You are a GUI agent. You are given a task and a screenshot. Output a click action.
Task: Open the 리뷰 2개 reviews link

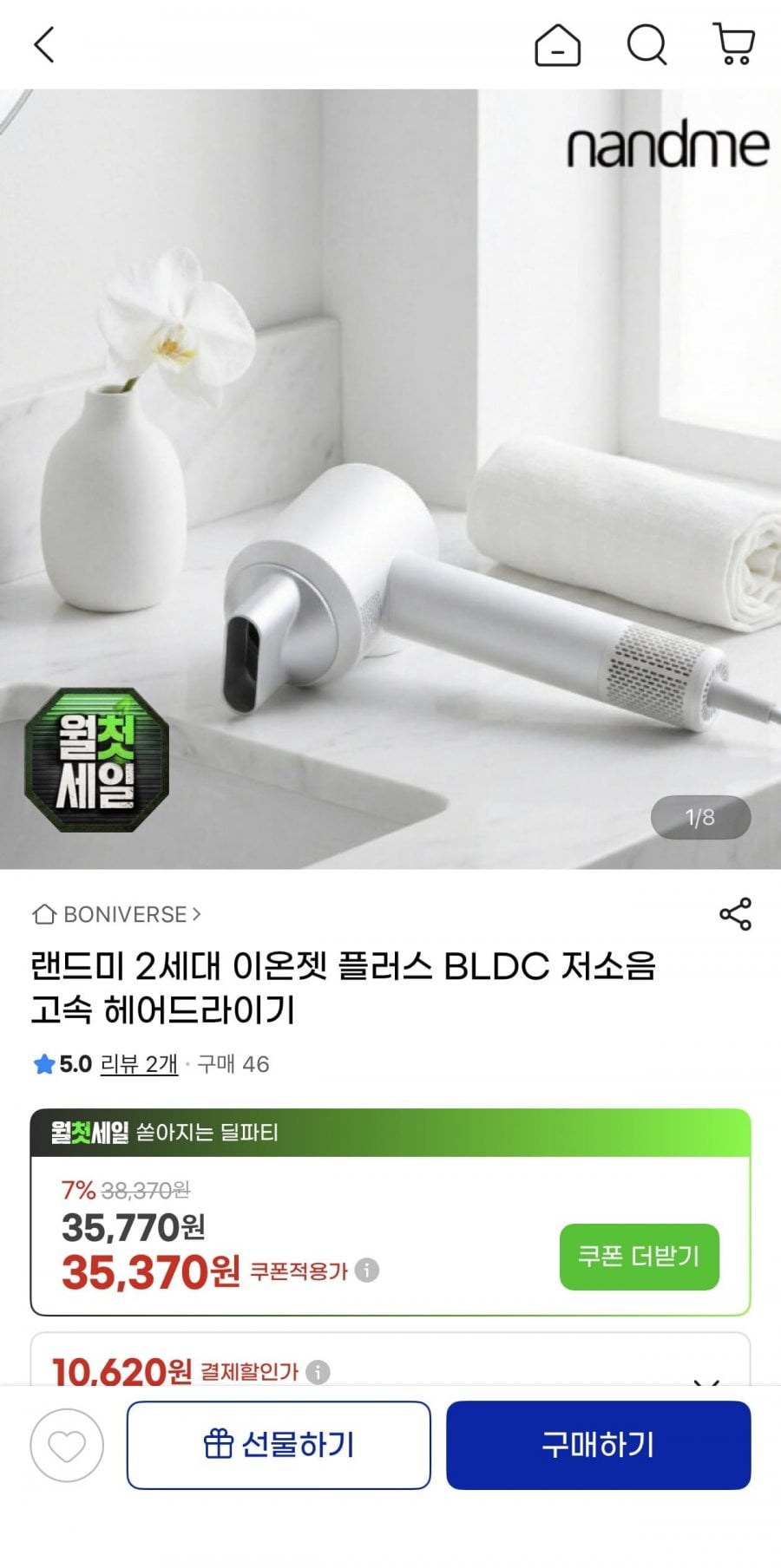[x=139, y=1064]
